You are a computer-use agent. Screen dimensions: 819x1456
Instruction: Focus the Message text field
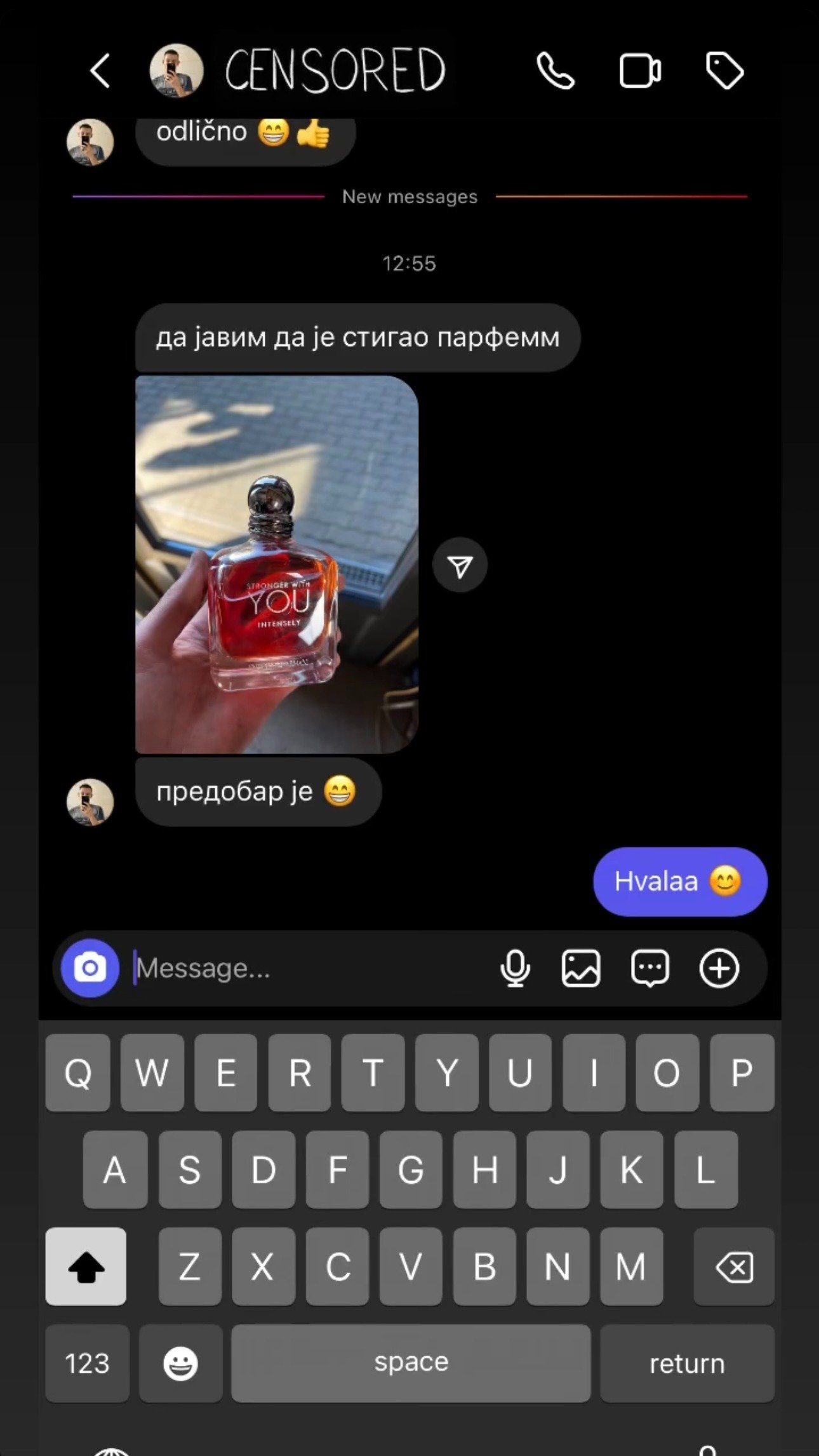[305, 968]
